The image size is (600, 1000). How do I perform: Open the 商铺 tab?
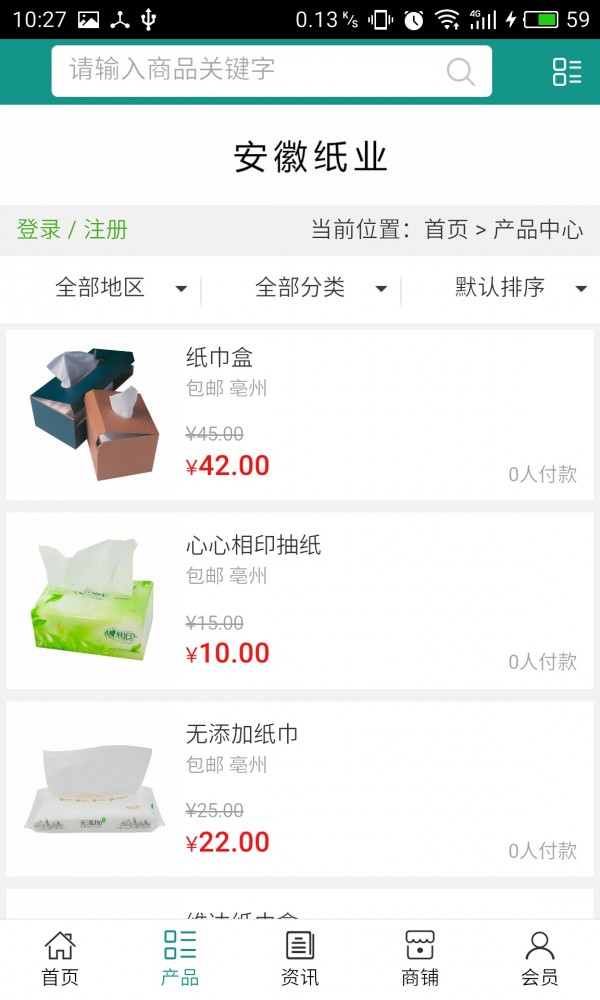[x=420, y=959]
